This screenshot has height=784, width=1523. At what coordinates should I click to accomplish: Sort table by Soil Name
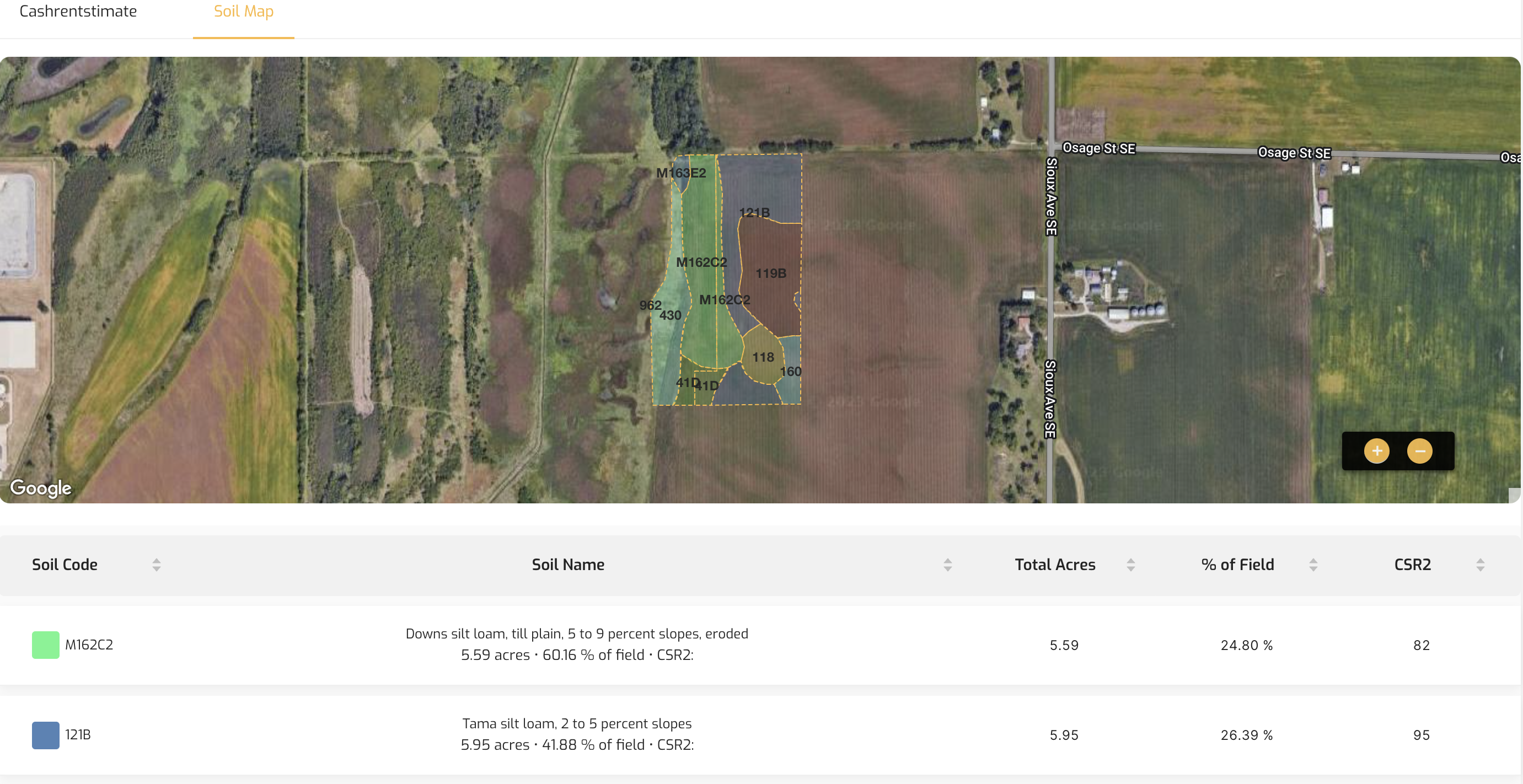pyautogui.click(x=947, y=565)
